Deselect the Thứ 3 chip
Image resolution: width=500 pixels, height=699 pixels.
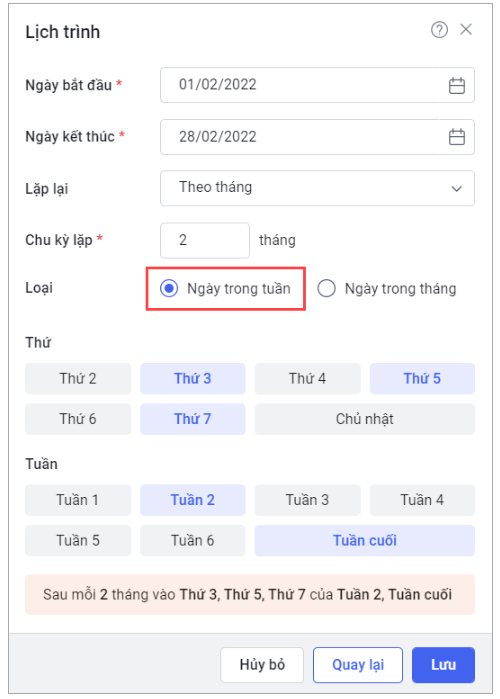tap(193, 378)
